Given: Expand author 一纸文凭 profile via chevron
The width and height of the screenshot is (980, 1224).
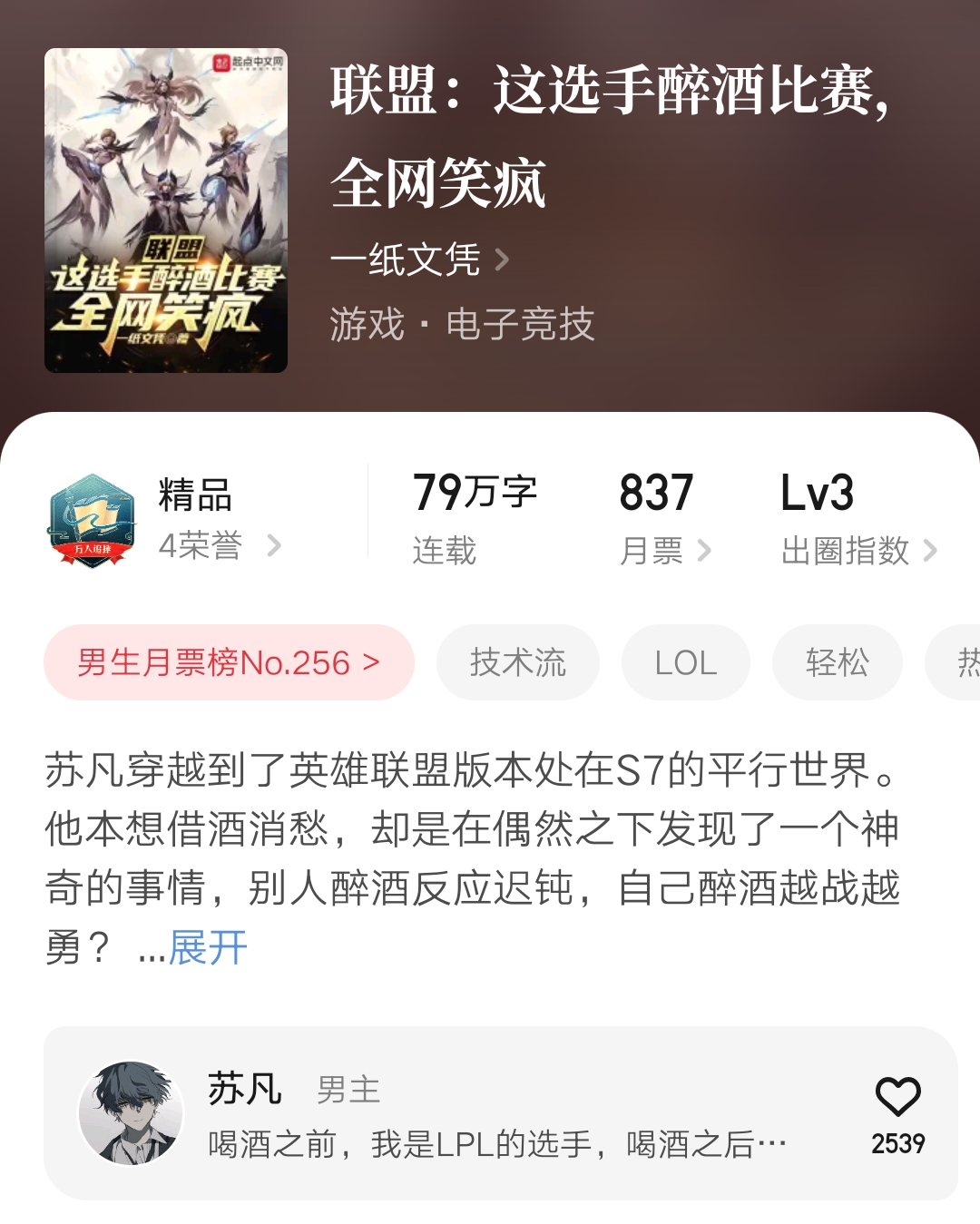Looking at the screenshot, I should click(502, 259).
